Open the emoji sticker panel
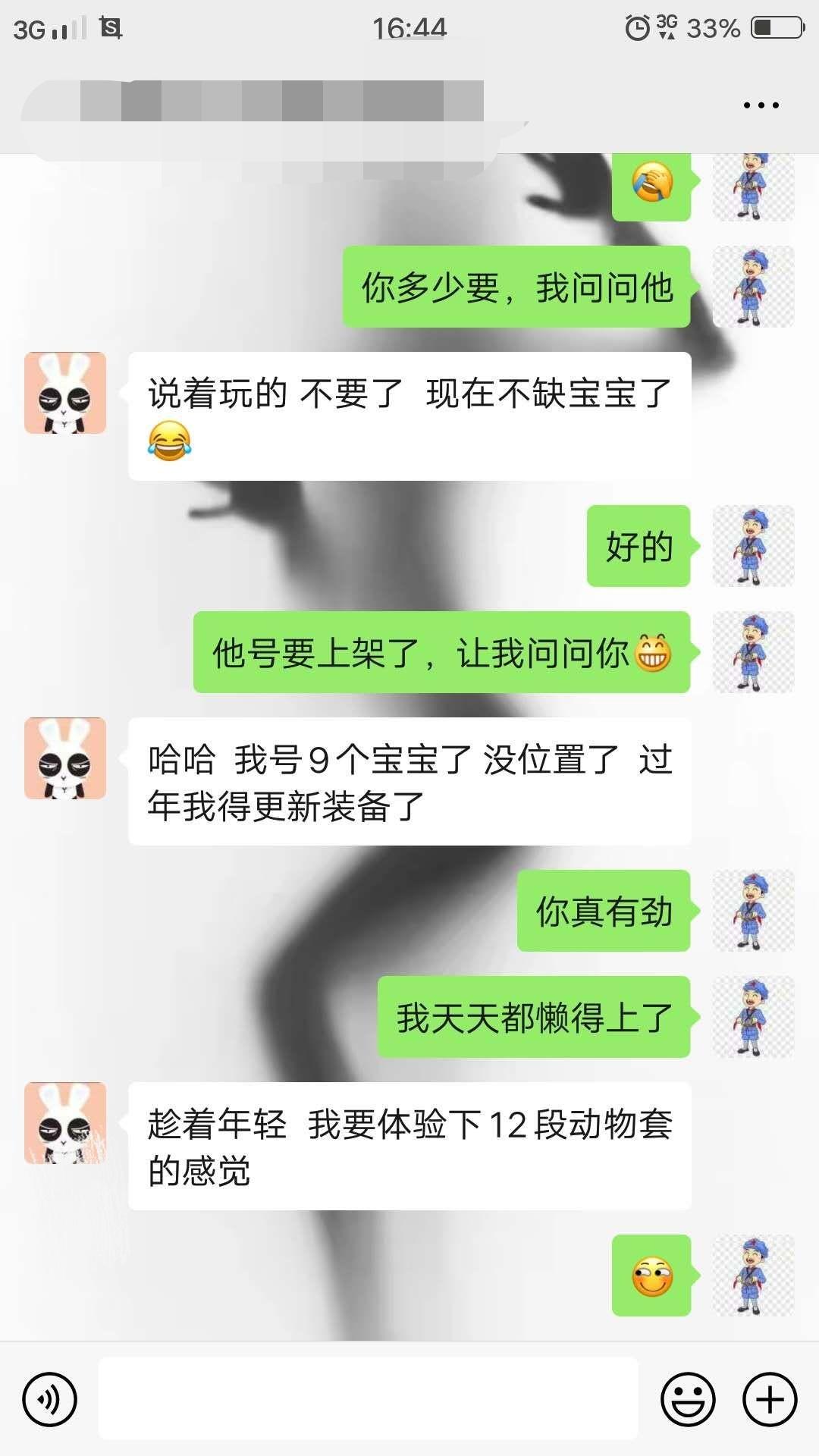Screen dimensions: 819x1456 688,1399
